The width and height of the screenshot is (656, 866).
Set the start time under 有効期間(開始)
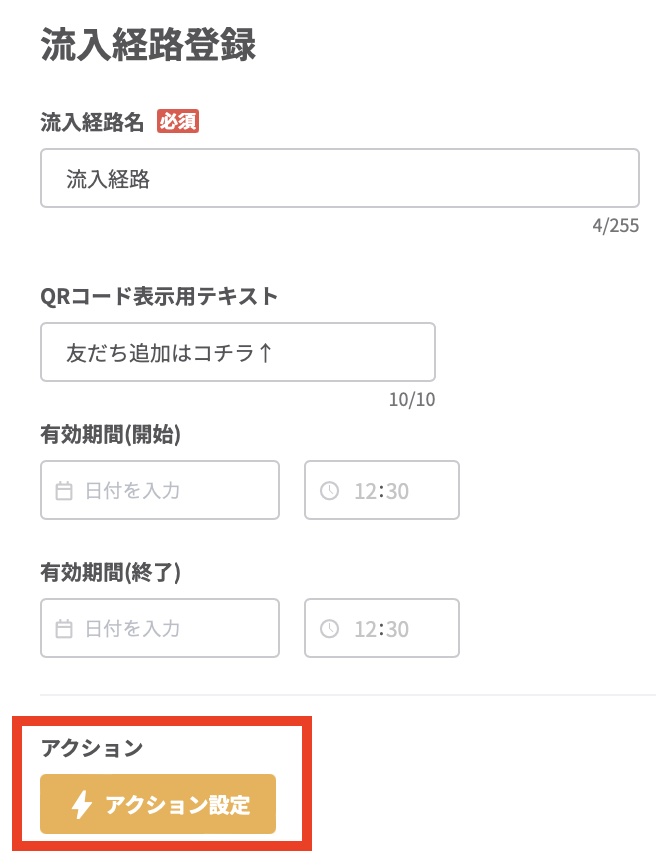(382, 490)
